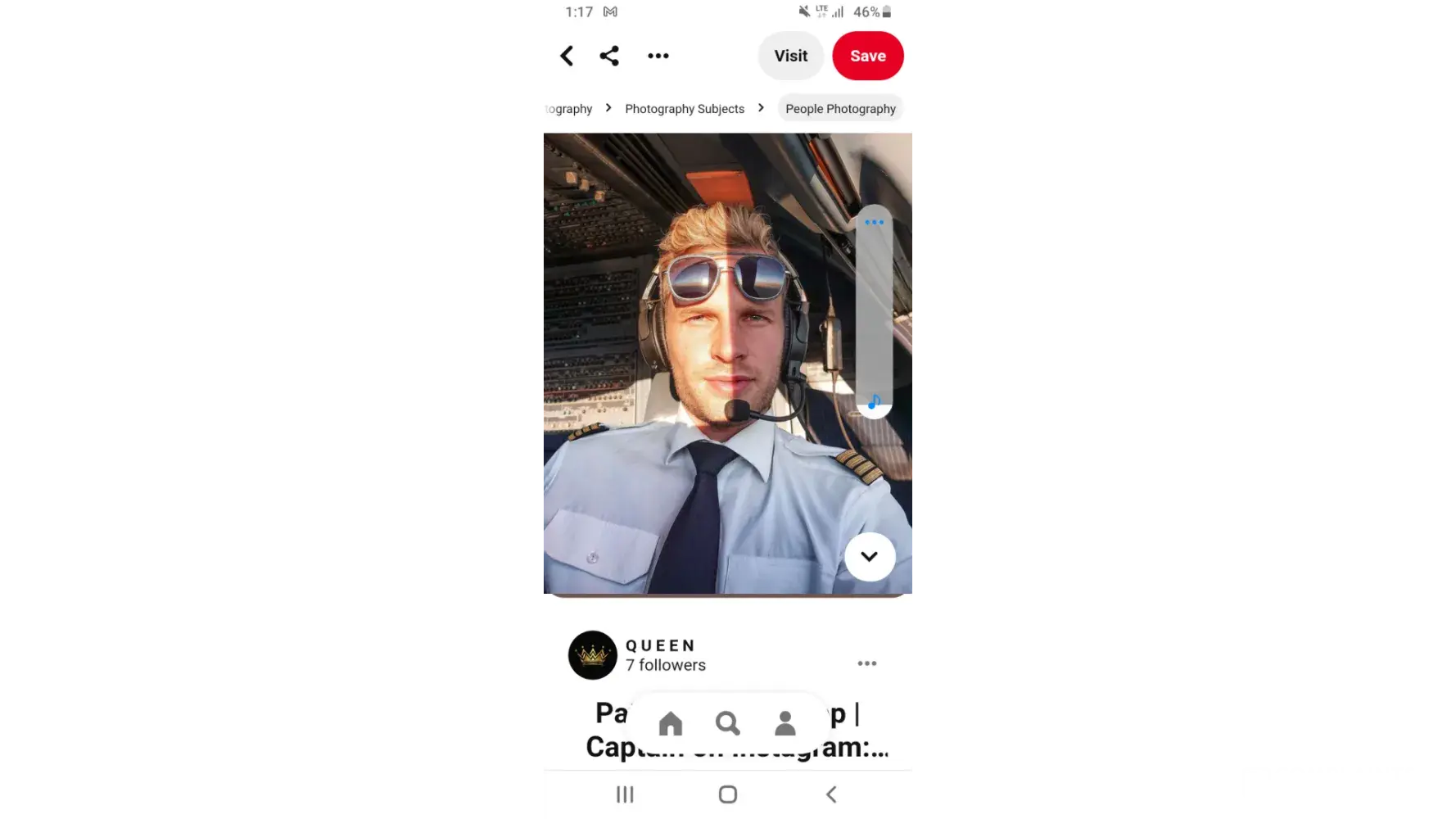Save this pin

click(x=867, y=56)
